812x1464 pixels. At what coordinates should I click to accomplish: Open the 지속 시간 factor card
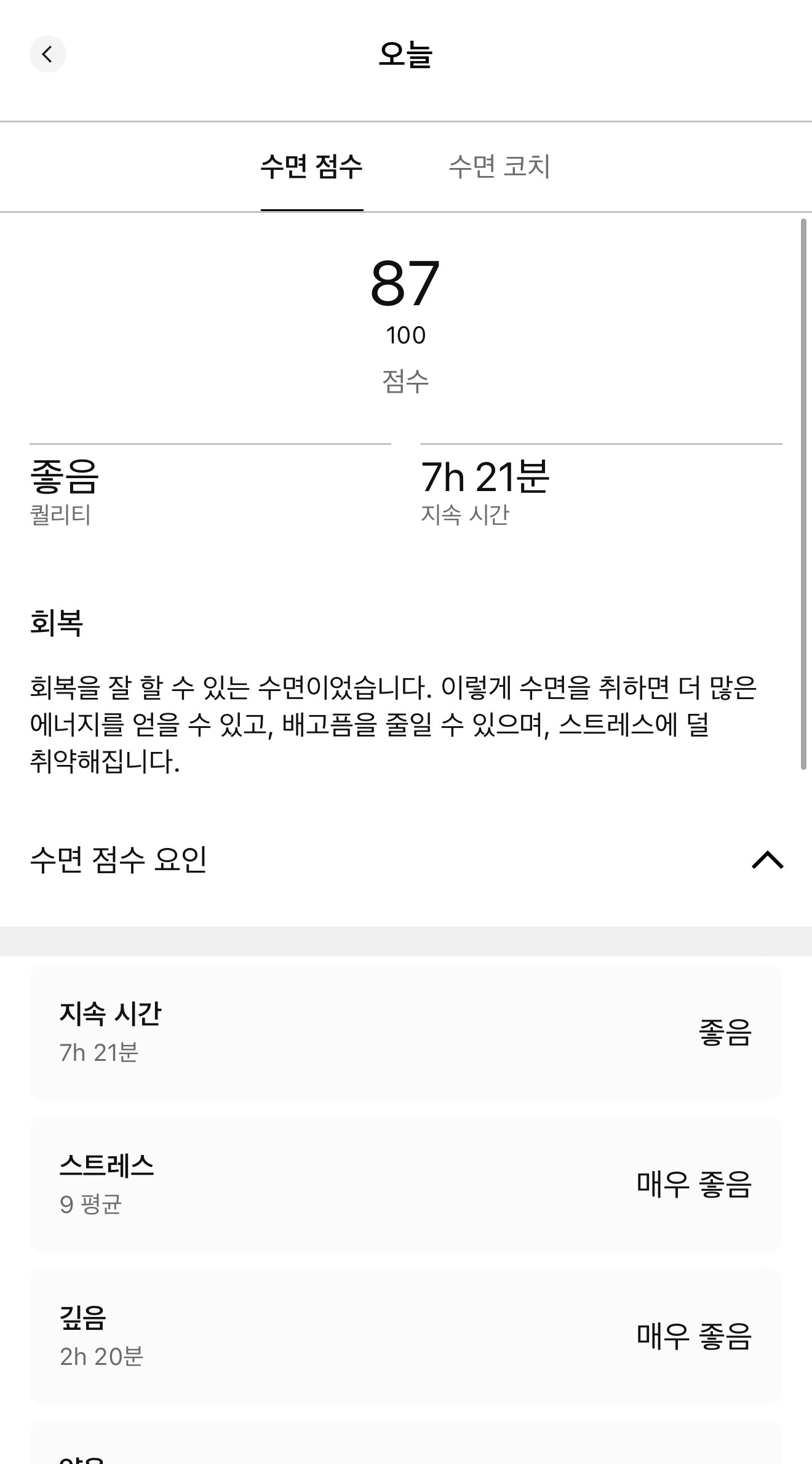coord(405,1032)
